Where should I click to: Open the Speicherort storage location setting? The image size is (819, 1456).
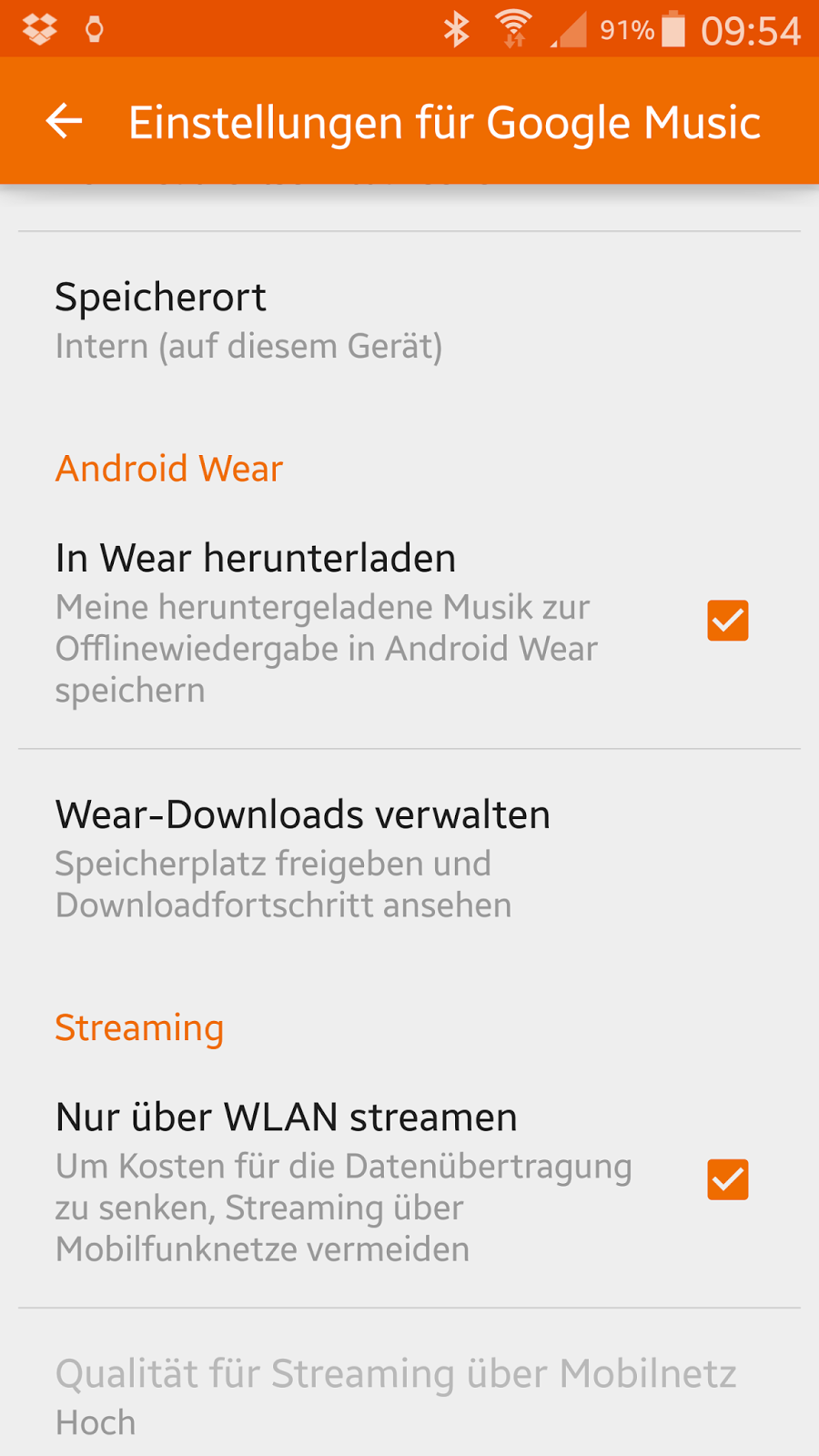(248, 320)
